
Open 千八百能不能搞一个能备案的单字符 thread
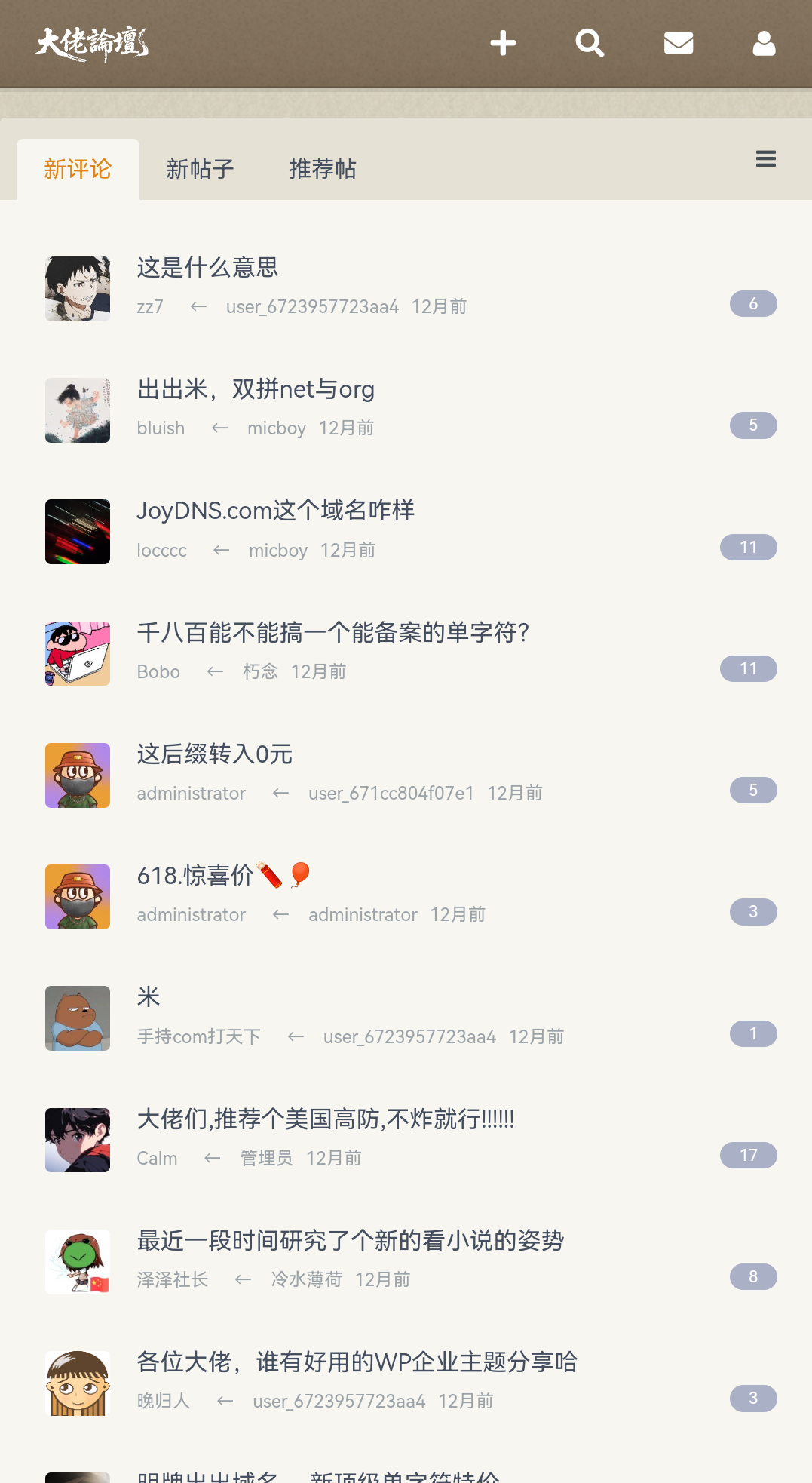[333, 632]
